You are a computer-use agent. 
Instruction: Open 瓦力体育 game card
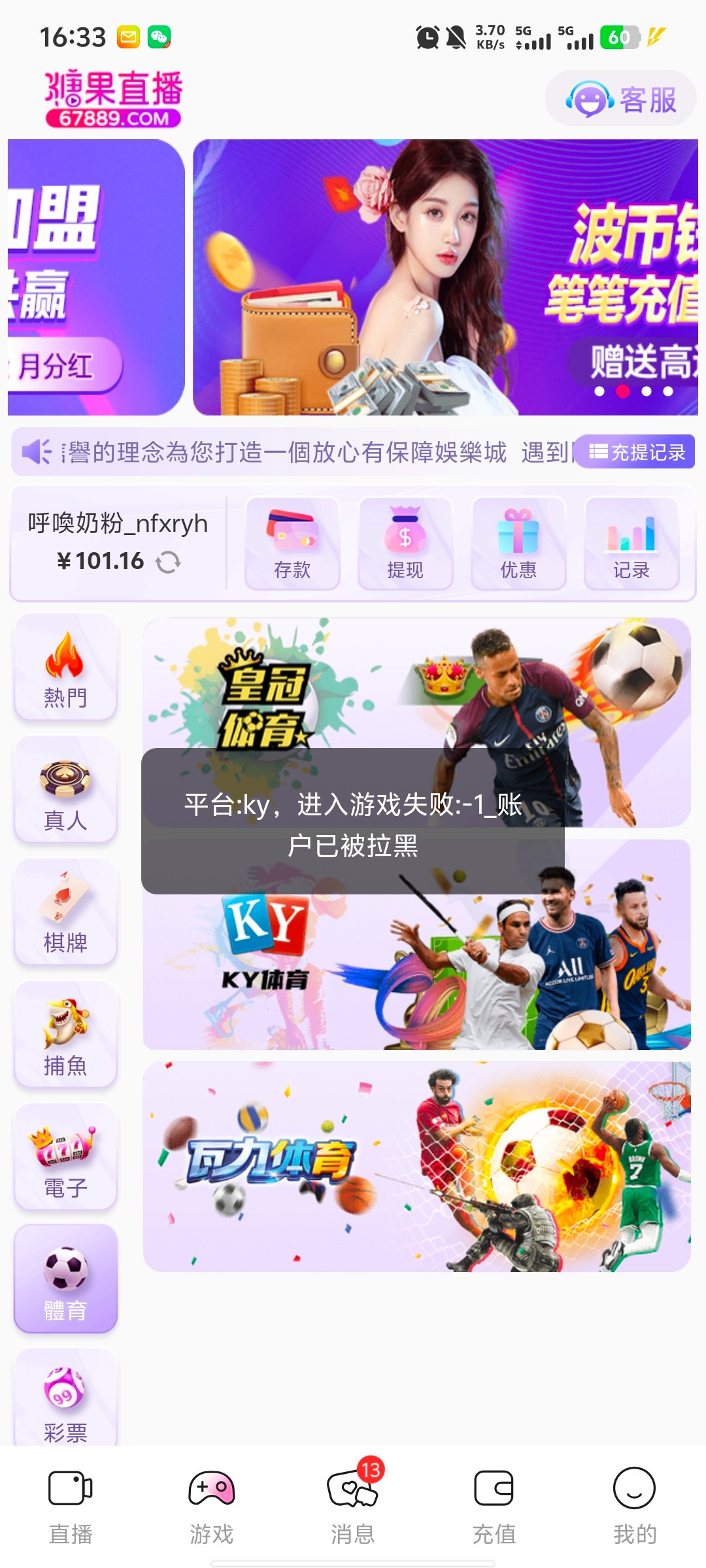click(x=416, y=1167)
